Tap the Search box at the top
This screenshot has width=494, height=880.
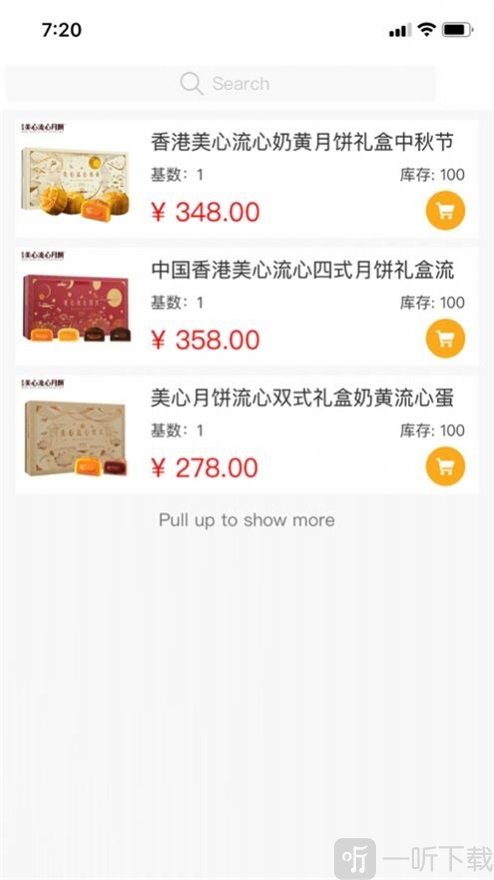[221, 84]
